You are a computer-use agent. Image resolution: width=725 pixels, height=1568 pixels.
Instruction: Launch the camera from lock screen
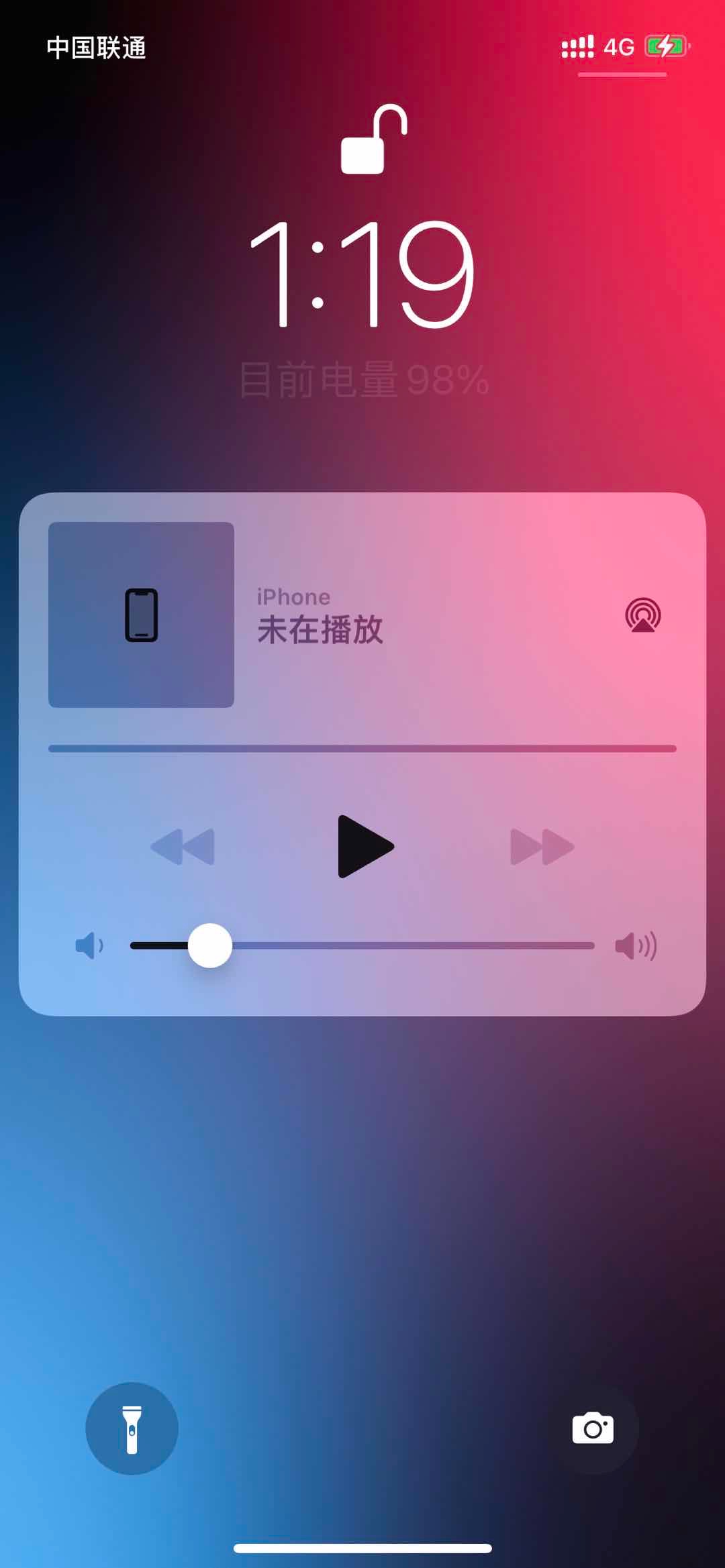(592, 1428)
